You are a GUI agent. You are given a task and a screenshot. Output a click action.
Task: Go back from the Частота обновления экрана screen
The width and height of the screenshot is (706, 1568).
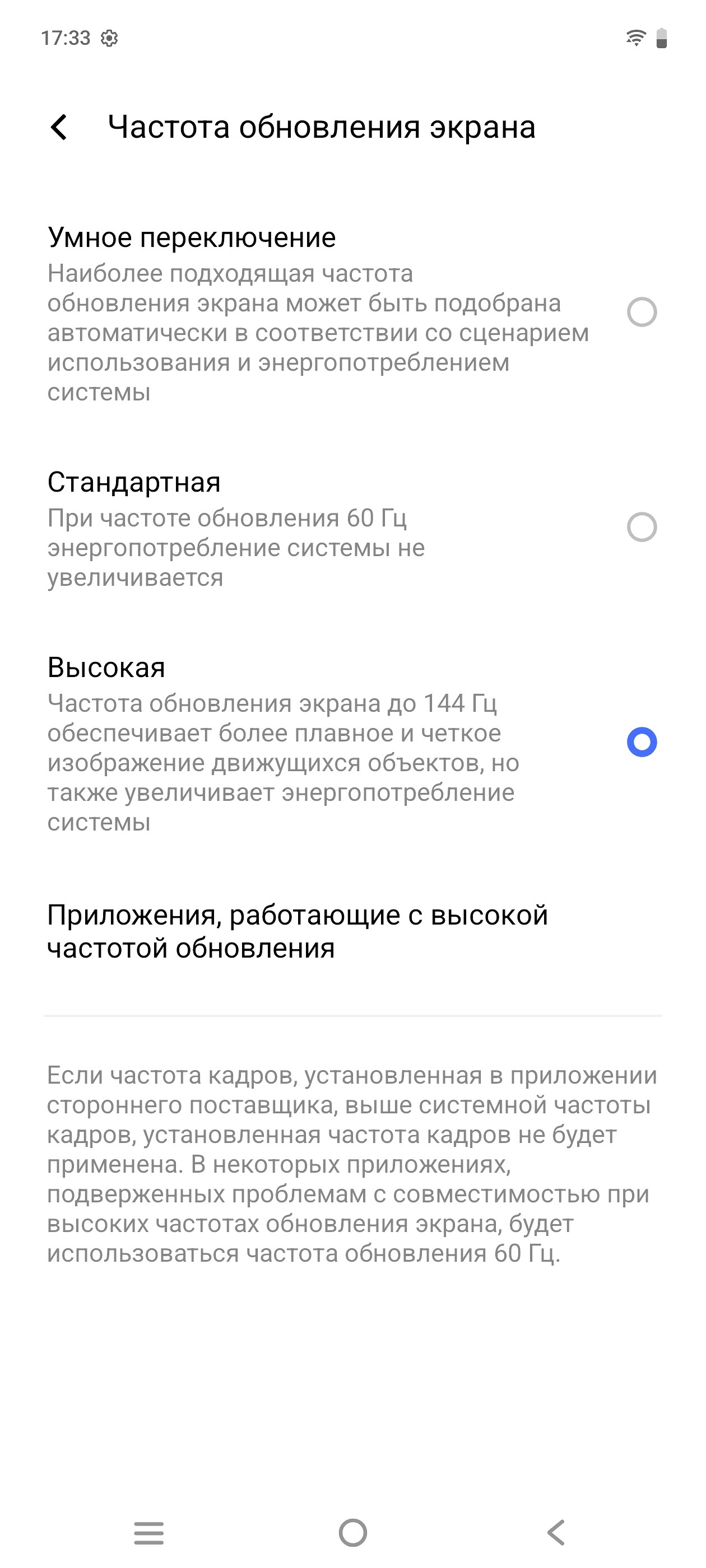click(60, 127)
